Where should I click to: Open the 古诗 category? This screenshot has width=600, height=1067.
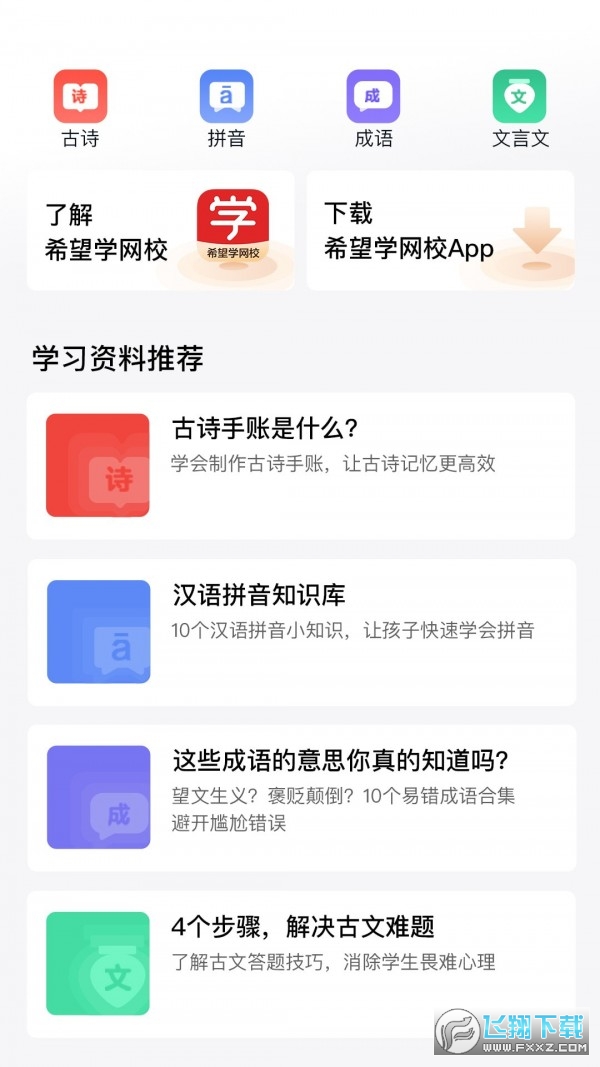click(80, 109)
